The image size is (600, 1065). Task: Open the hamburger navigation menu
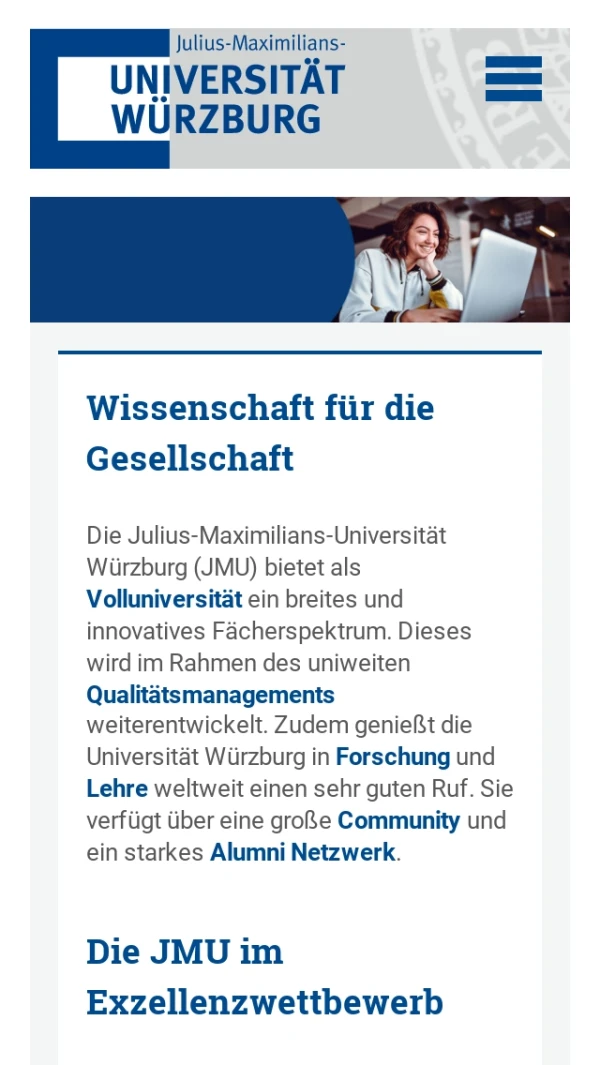click(x=513, y=79)
